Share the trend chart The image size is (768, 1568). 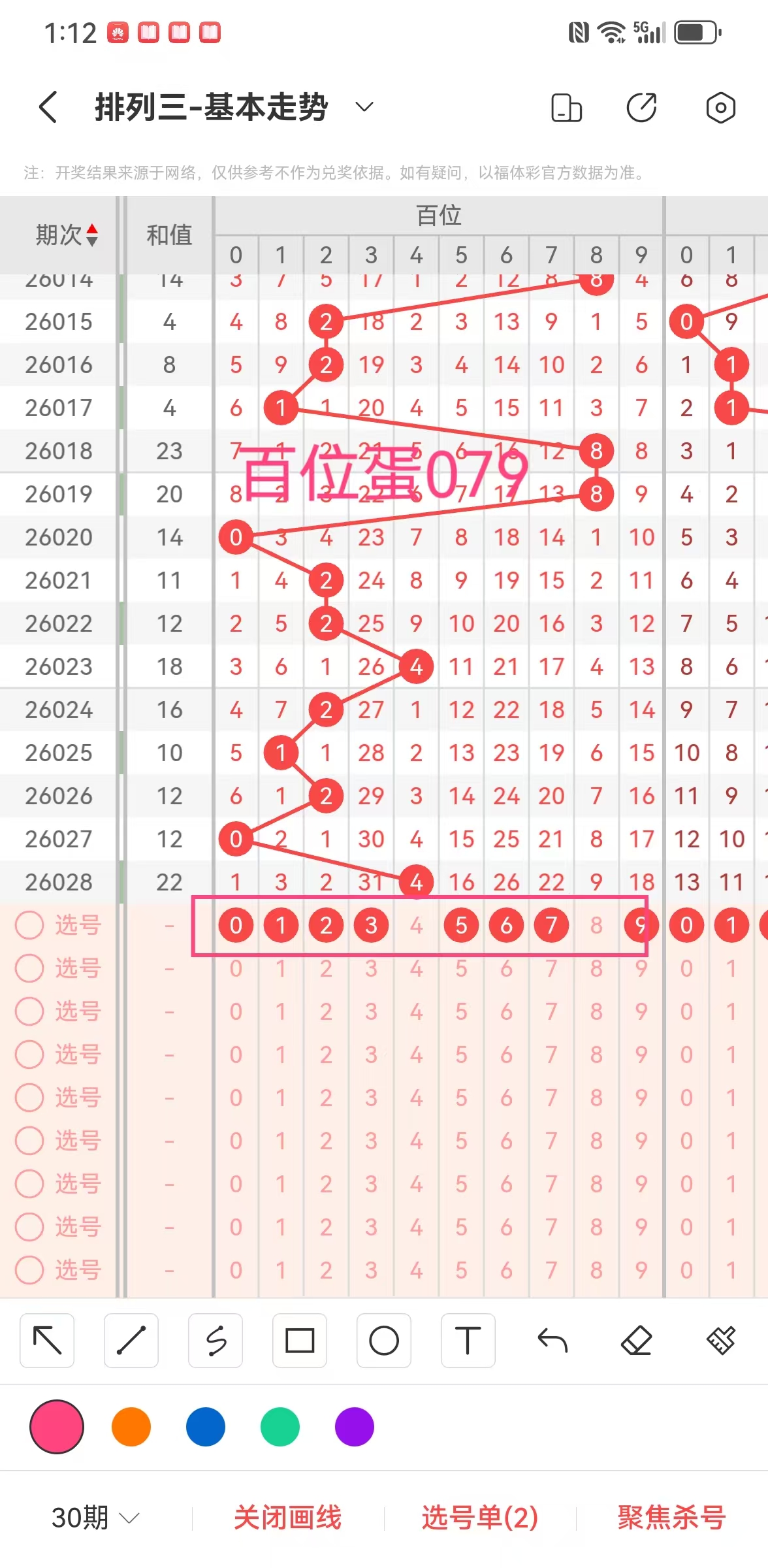click(641, 108)
